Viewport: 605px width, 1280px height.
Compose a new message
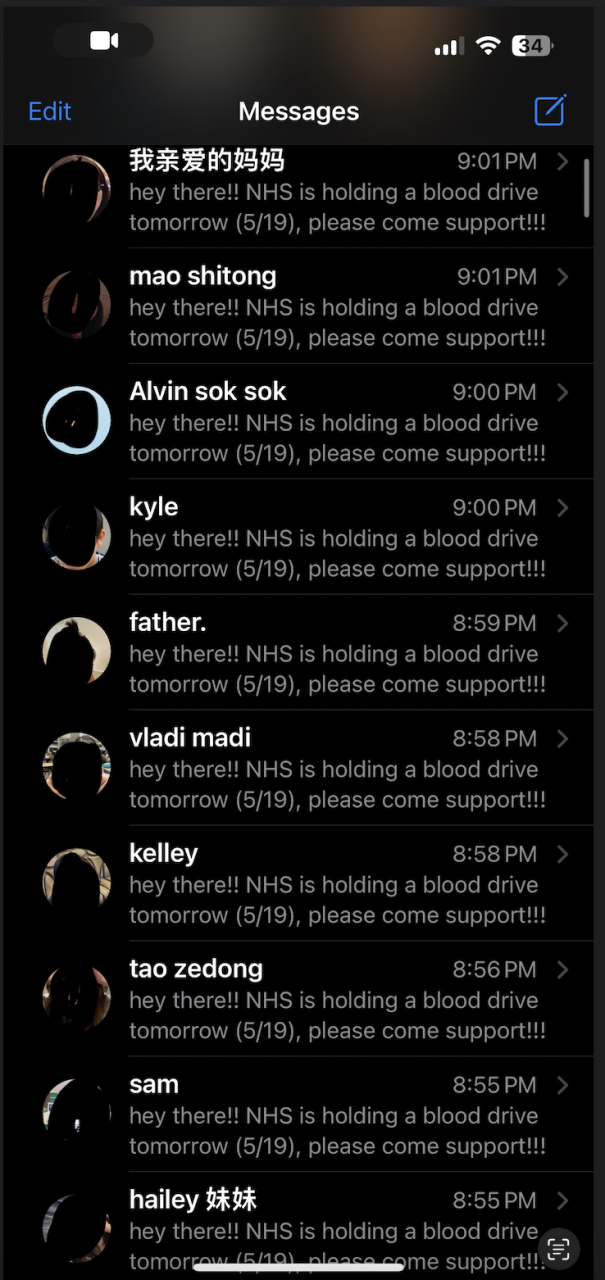(550, 110)
